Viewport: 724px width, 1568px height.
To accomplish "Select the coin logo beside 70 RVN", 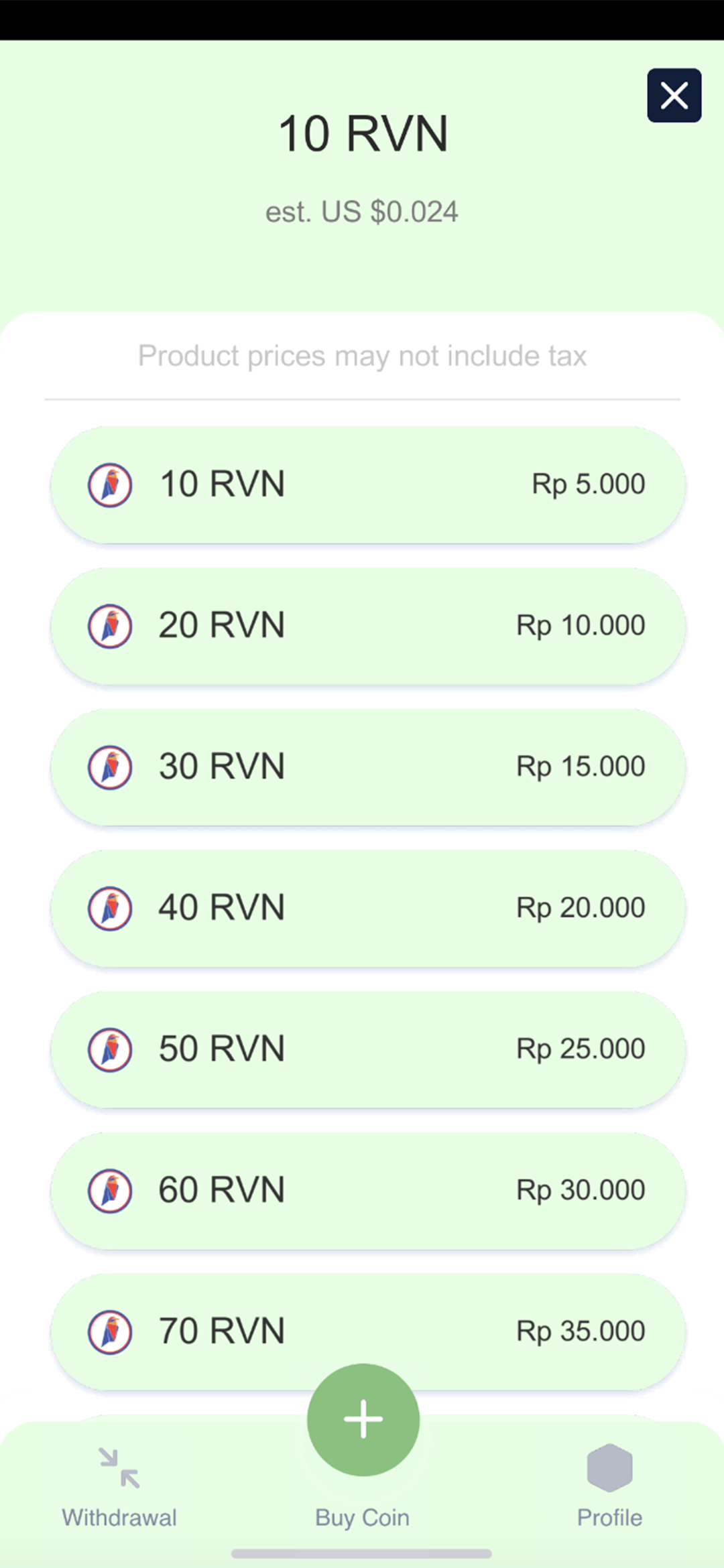I will 109,1331.
